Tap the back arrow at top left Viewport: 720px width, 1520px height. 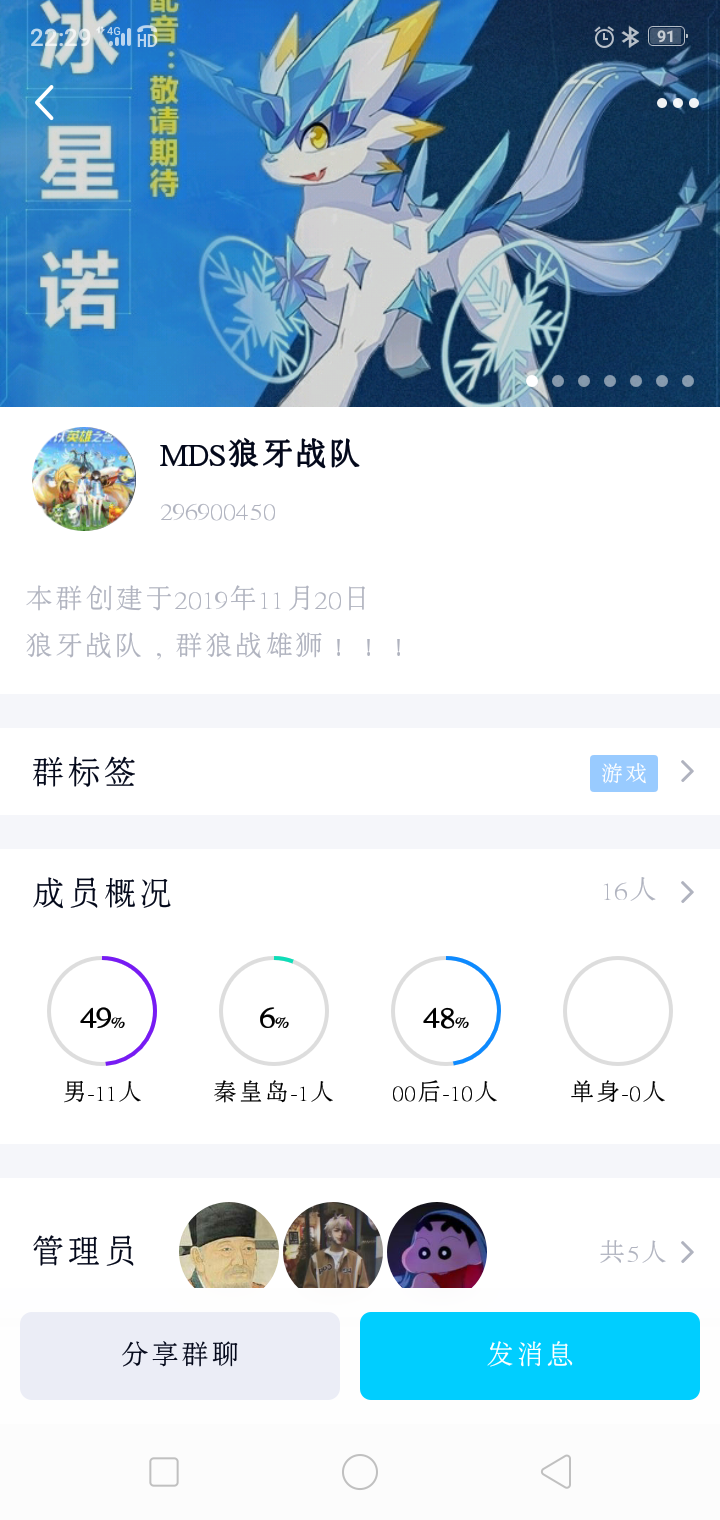click(44, 101)
